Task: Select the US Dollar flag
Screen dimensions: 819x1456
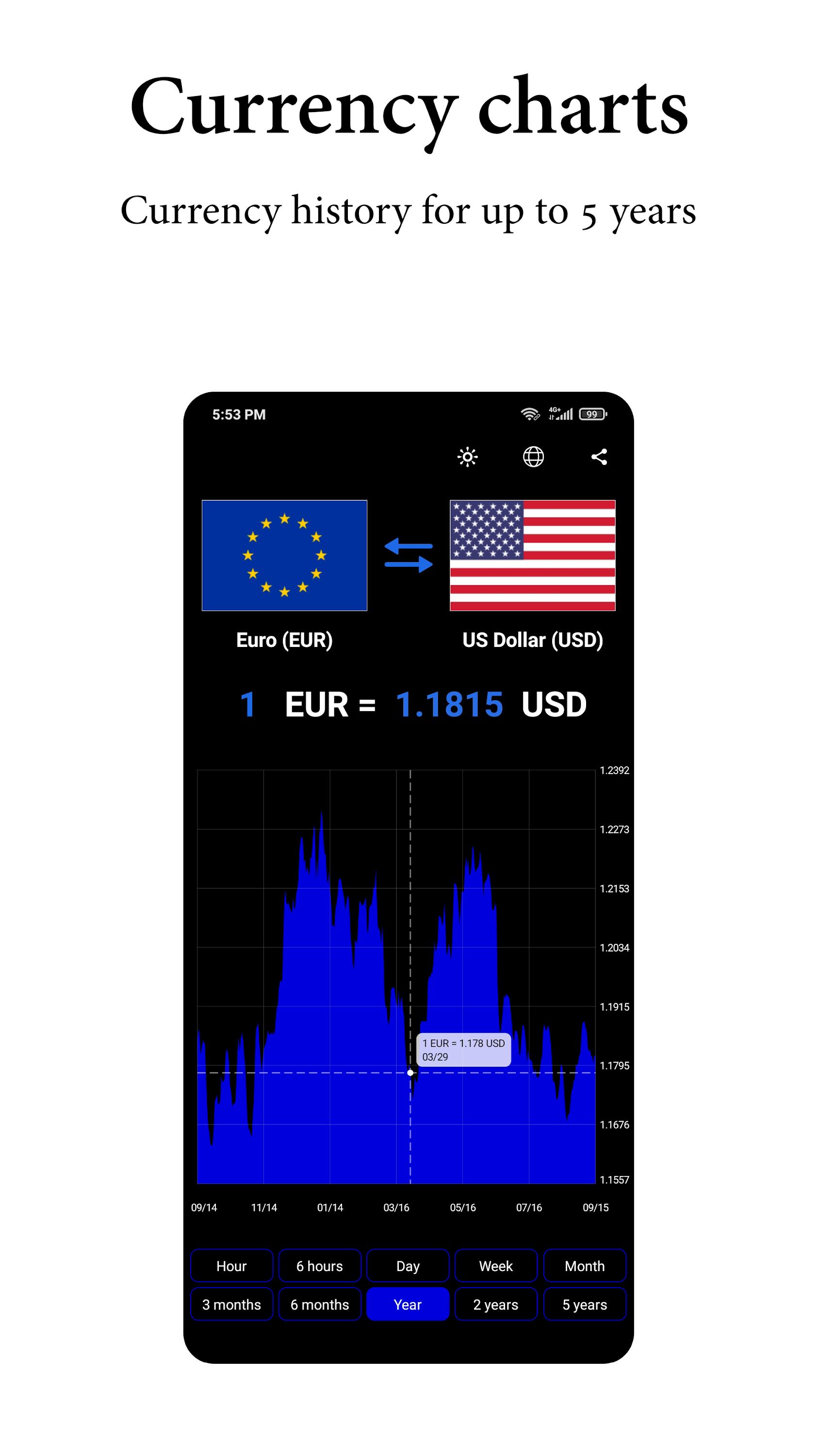Action: click(x=532, y=556)
